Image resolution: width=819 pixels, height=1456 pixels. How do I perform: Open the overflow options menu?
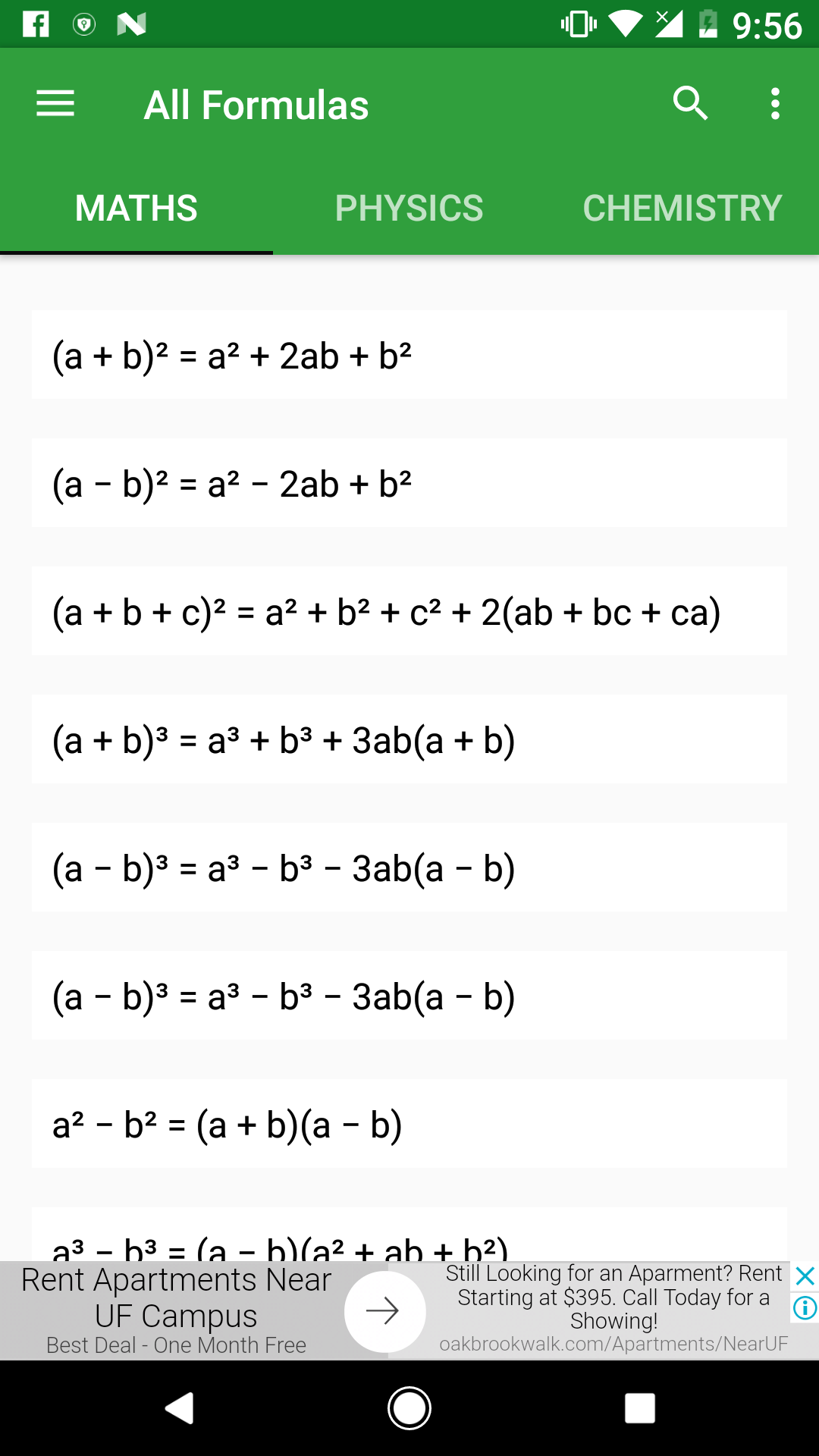[x=774, y=104]
